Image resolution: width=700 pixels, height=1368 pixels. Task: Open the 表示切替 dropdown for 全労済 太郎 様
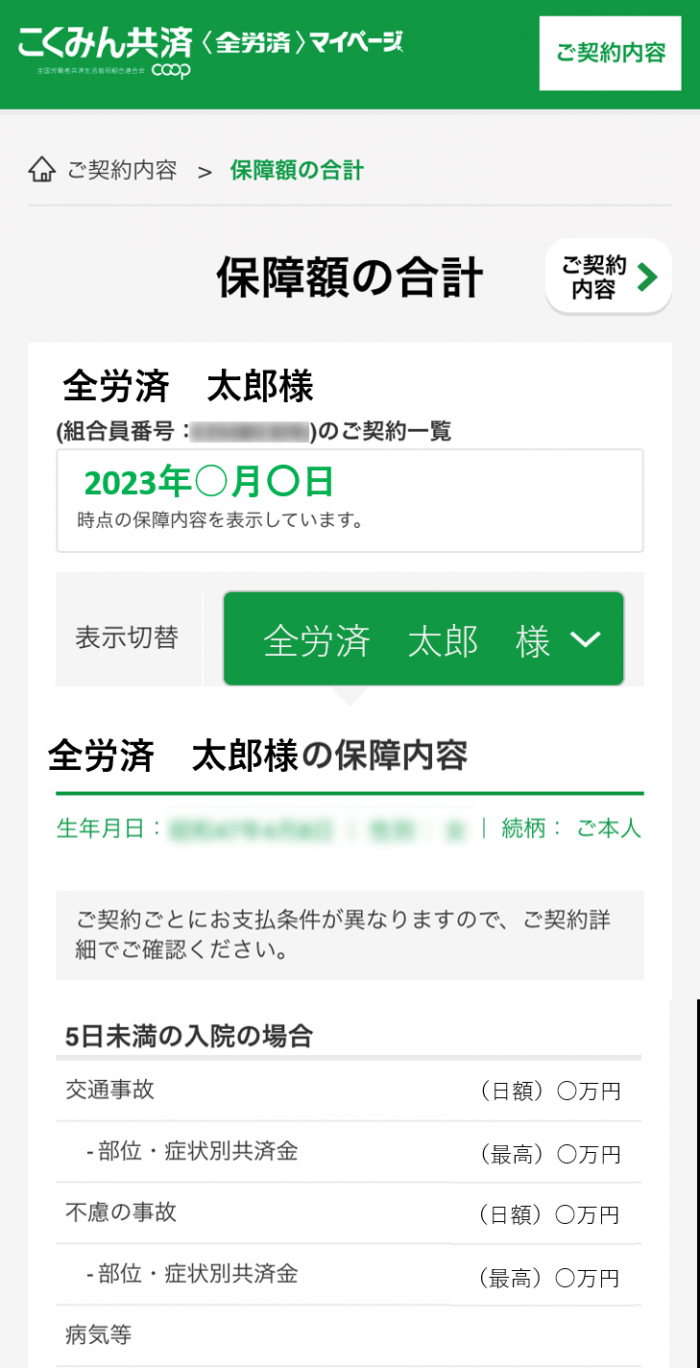[423, 639]
